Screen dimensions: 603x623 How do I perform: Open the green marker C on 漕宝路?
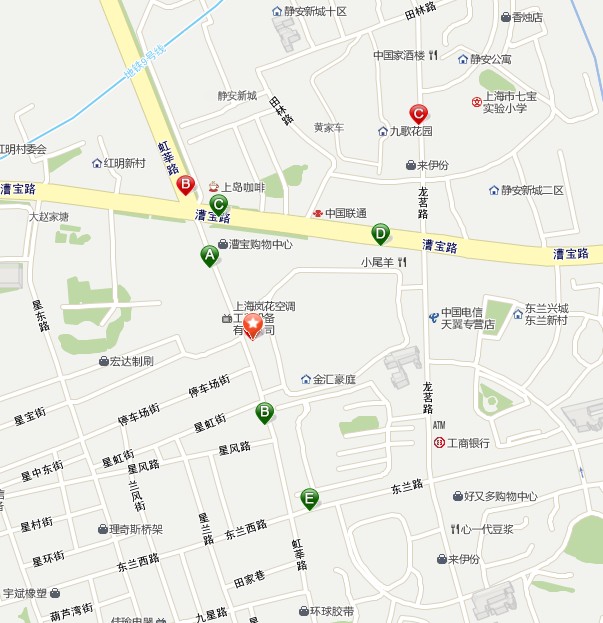pyautogui.click(x=219, y=204)
